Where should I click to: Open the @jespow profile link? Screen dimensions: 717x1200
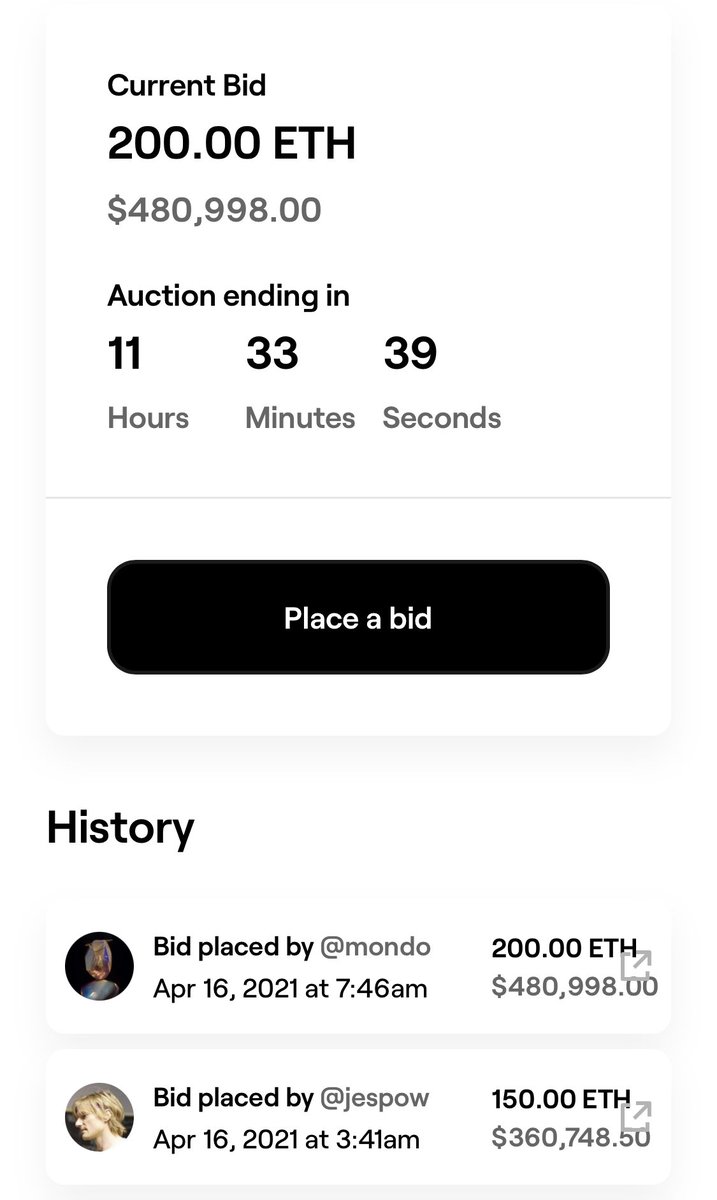tap(374, 1097)
